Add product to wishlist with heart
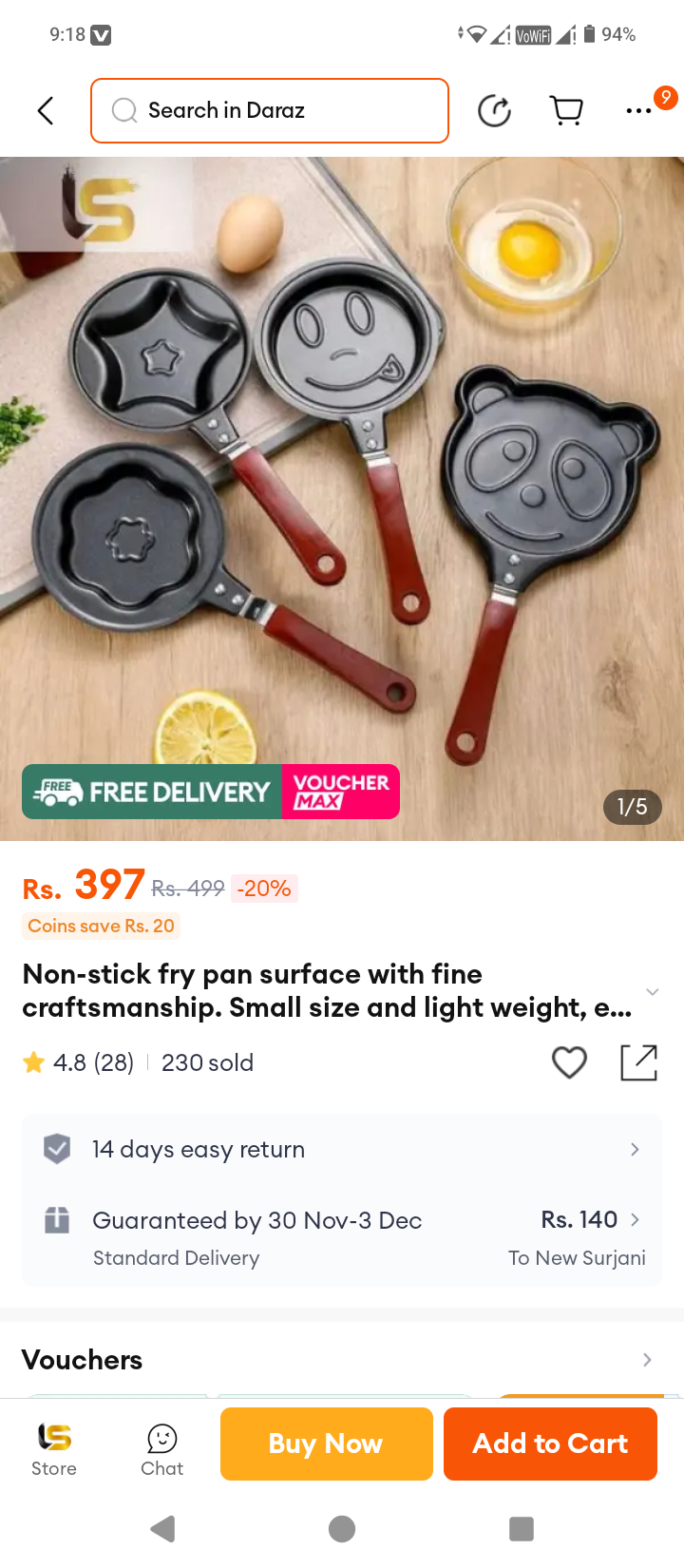 [x=570, y=1061]
